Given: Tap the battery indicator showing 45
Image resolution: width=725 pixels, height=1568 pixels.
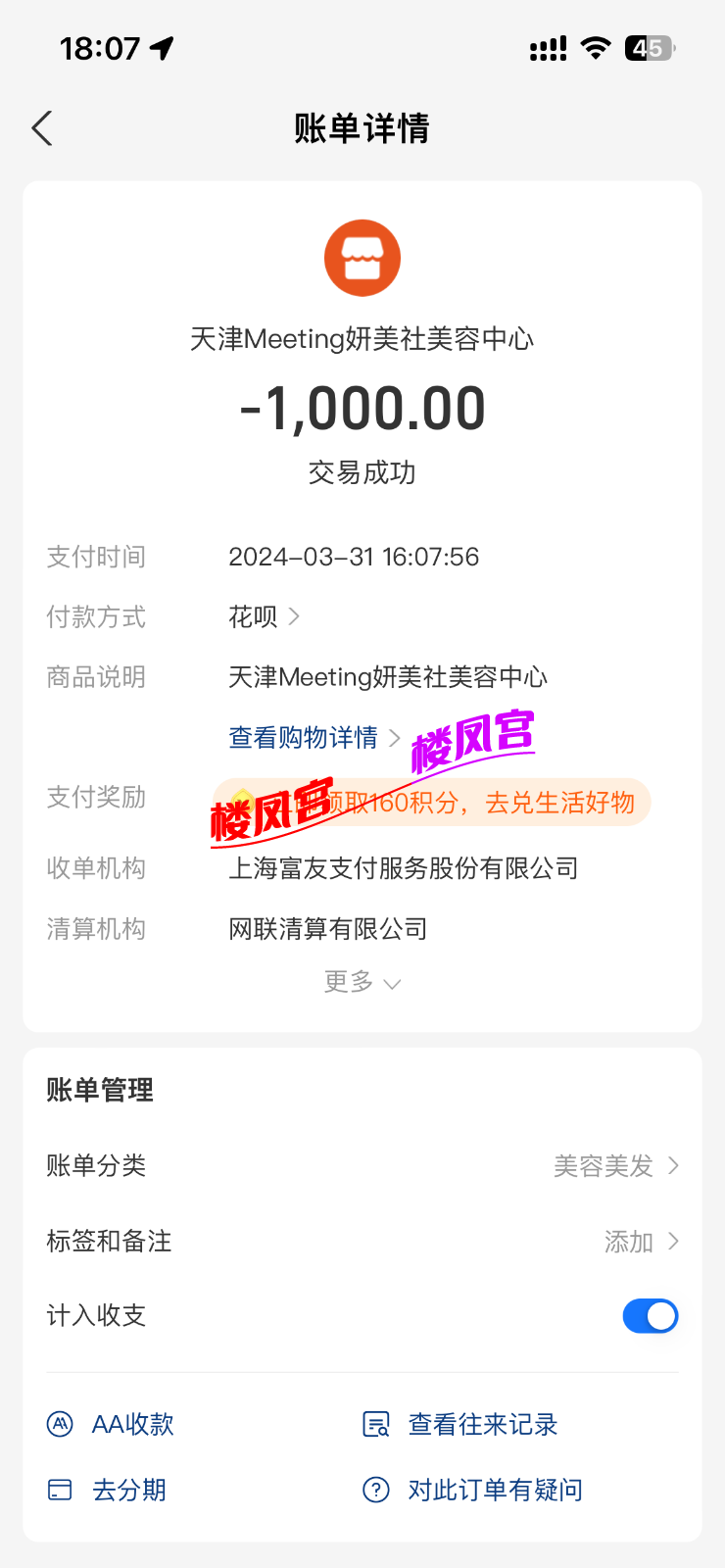Looking at the screenshot, I should click(x=648, y=47).
